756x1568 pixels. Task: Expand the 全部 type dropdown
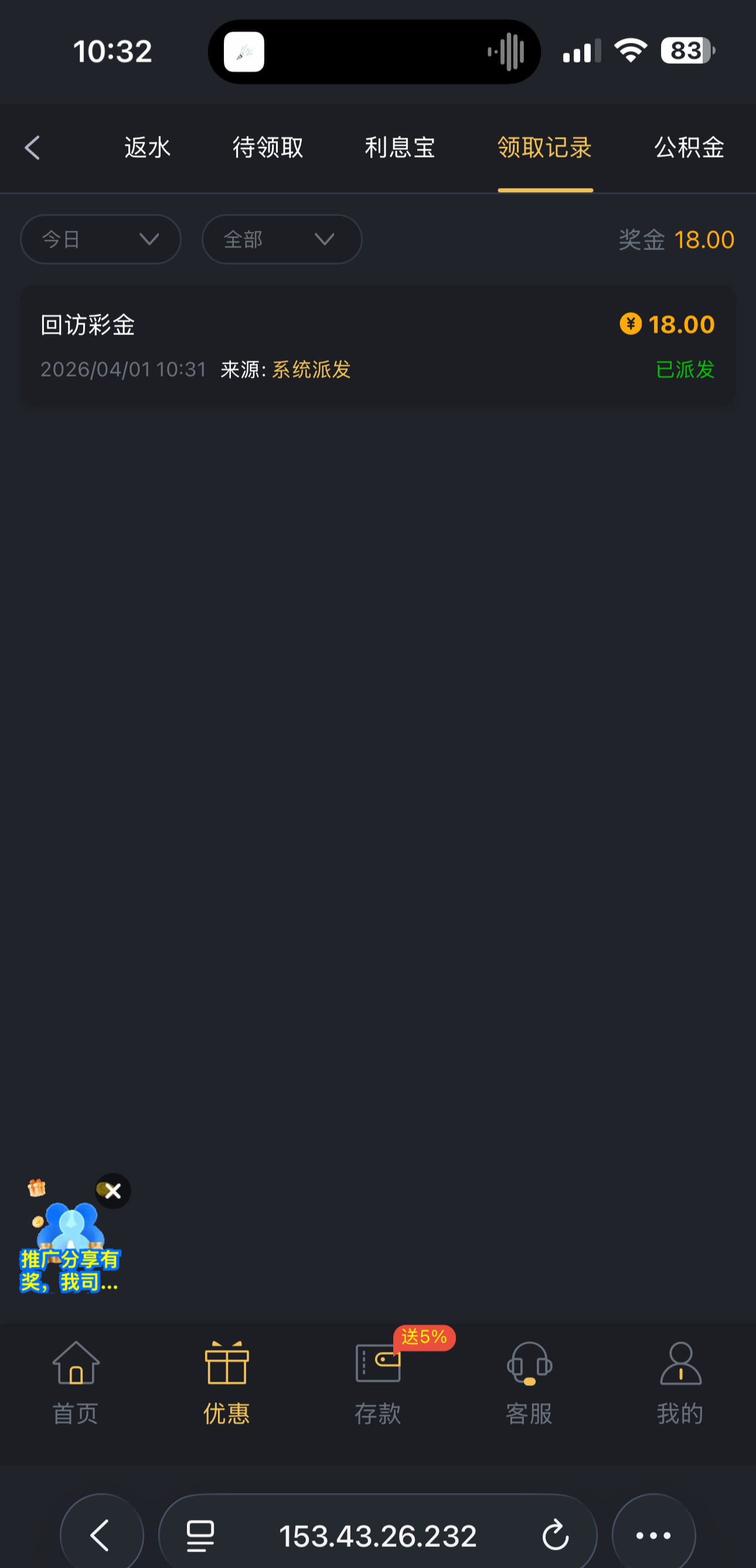pyautogui.click(x=281, y=239)
